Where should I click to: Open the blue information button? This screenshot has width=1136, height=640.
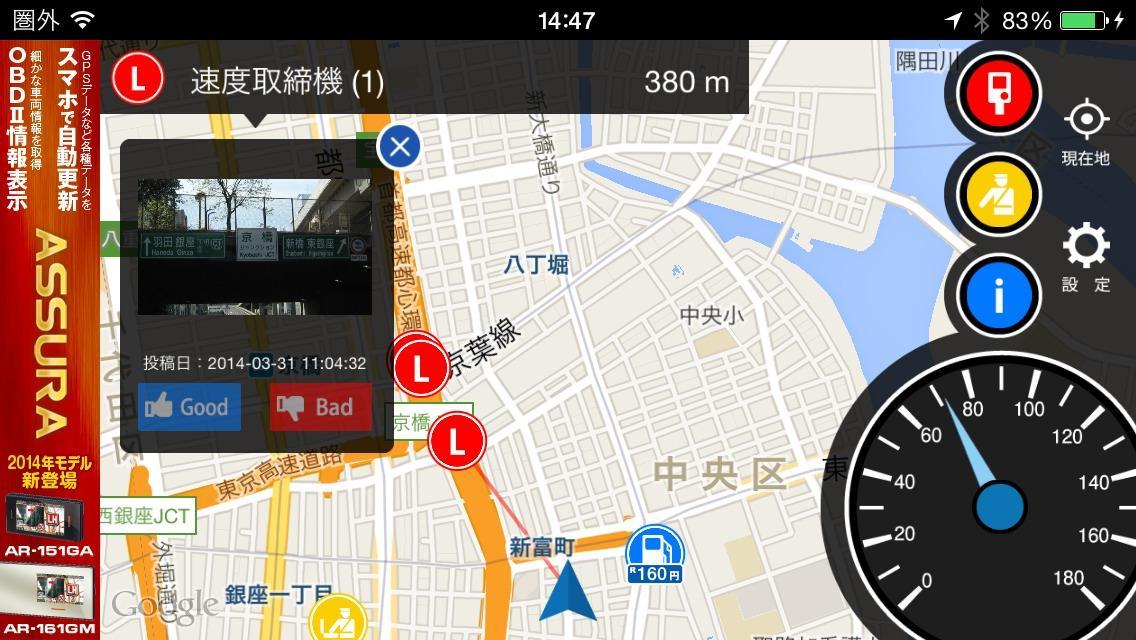pos(998,295)
